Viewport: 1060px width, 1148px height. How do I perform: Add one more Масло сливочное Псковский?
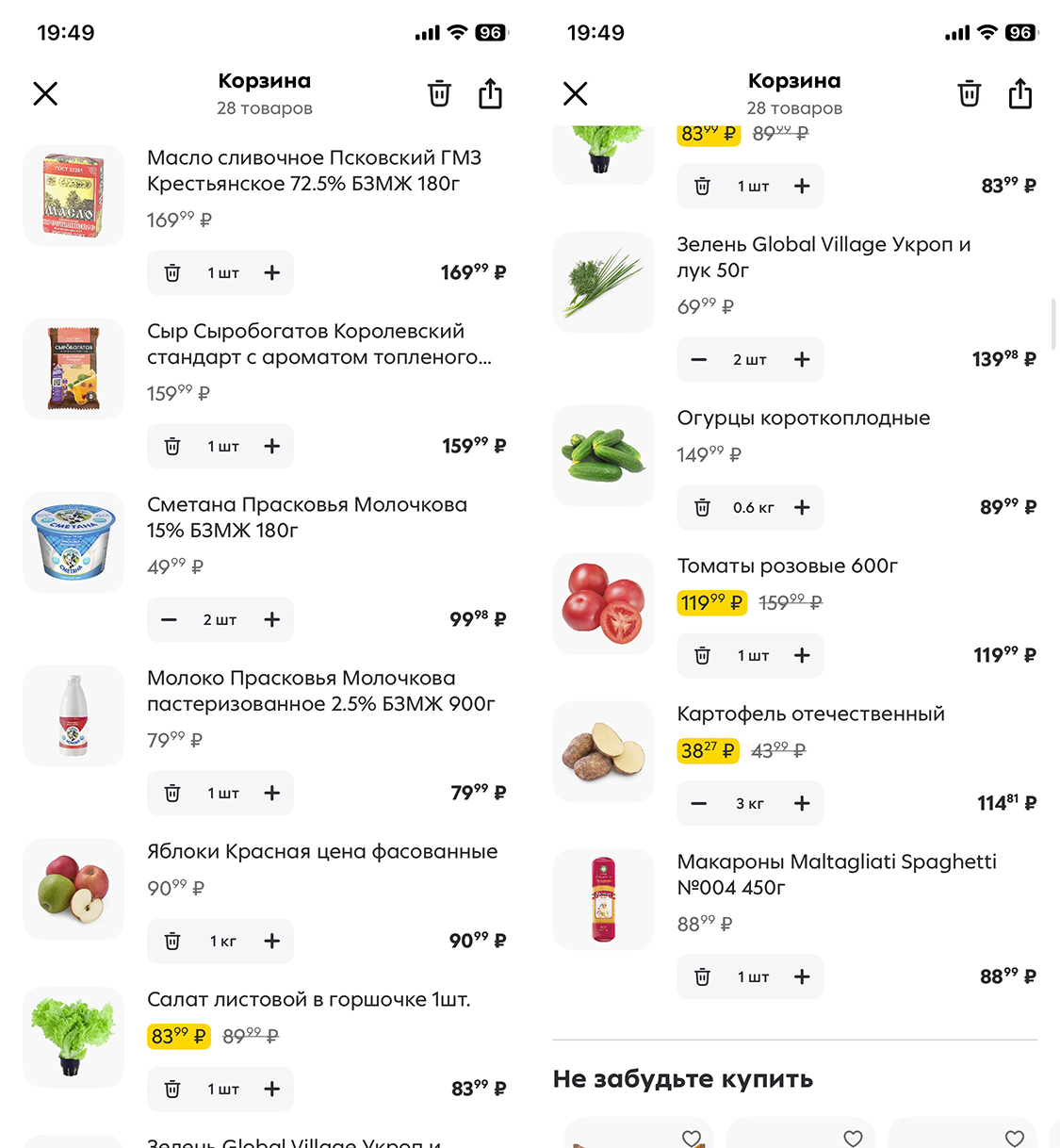[x=272, y=273]
